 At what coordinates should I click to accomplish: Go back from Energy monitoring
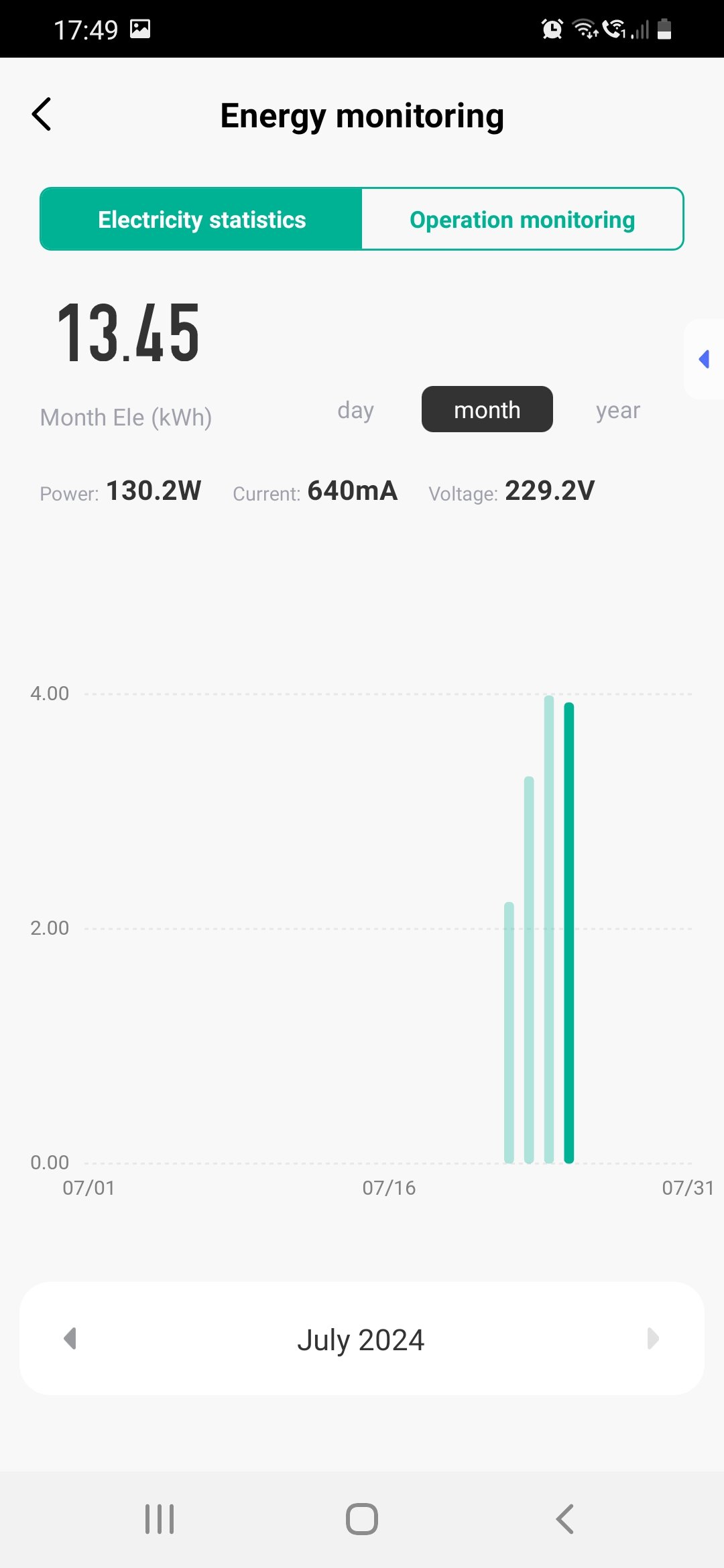click(42, 115)
